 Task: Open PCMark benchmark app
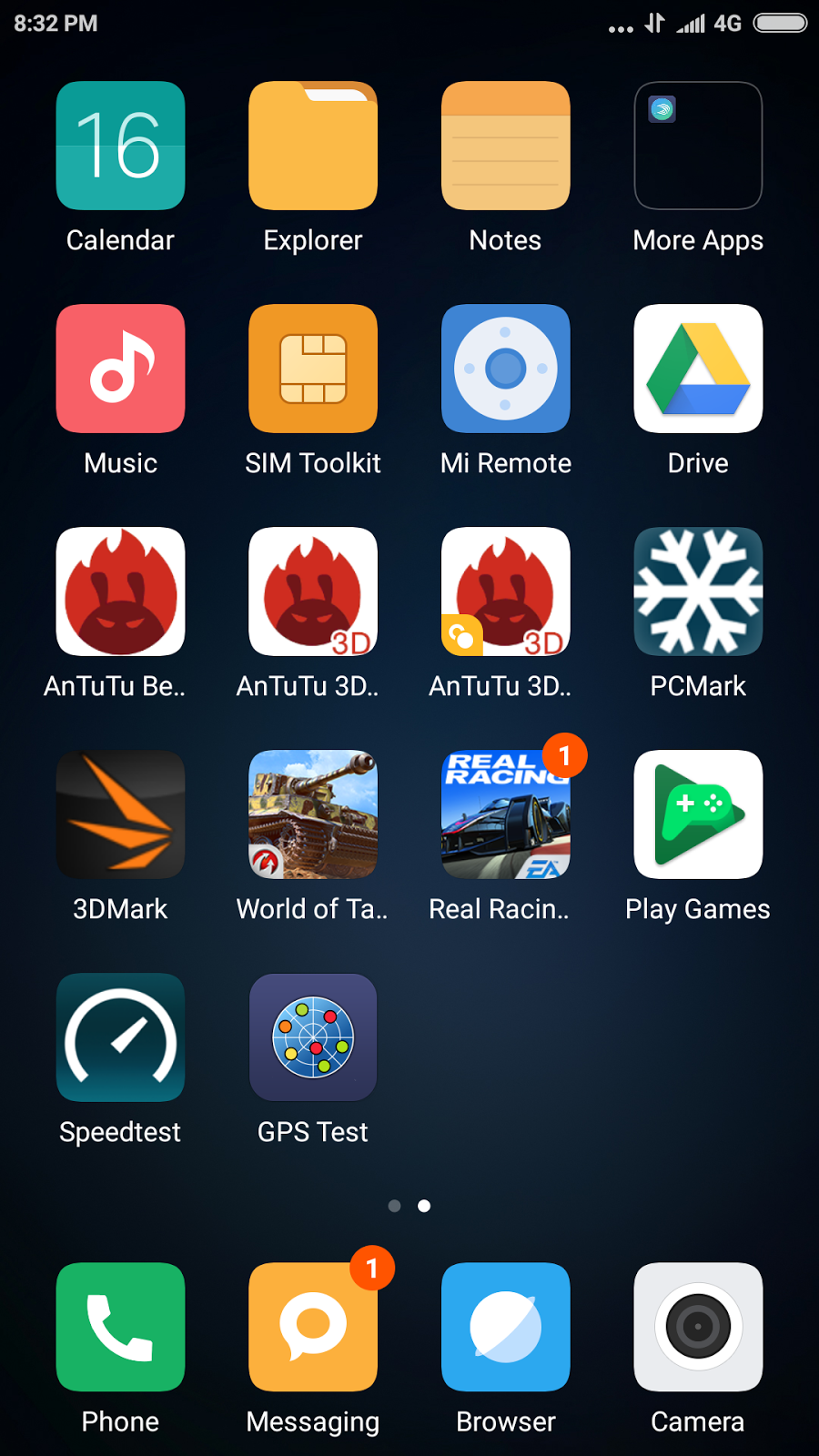pyautogui.click(x=698, y=591)
